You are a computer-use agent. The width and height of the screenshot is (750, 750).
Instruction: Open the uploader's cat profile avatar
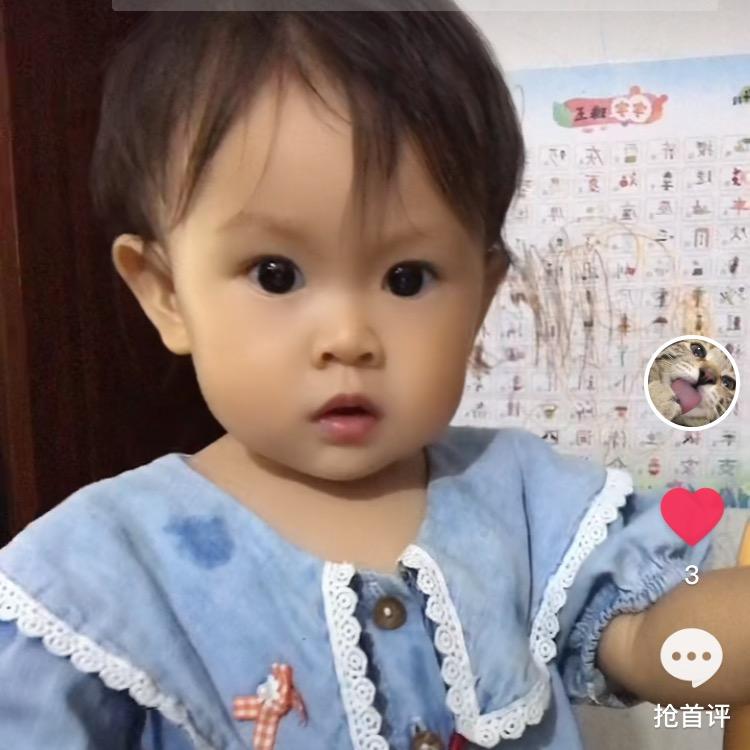tap(692, 383)
